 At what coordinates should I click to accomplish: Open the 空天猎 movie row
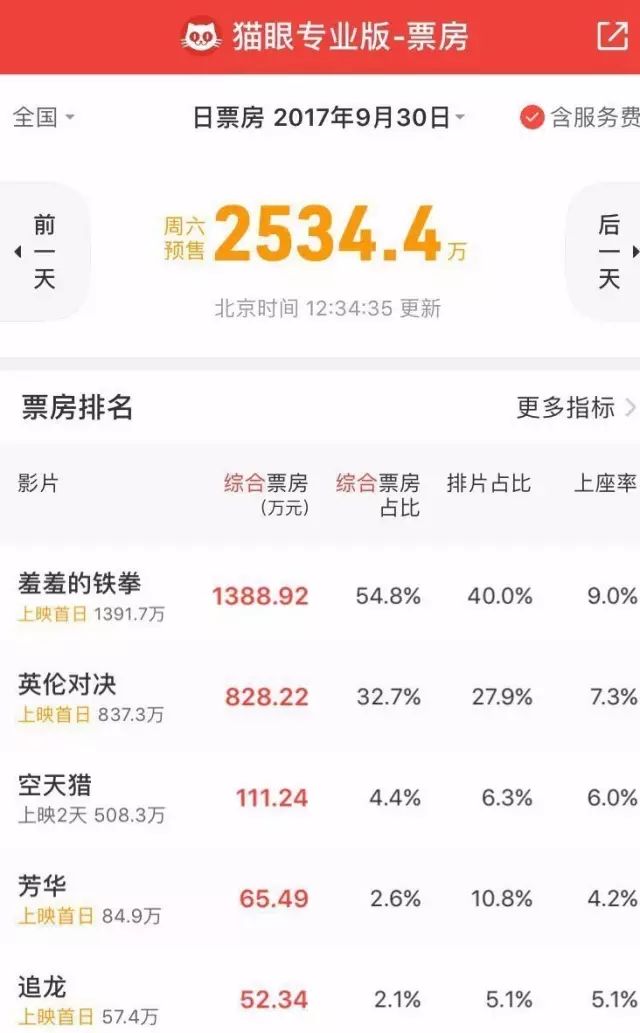coord(320,797)
